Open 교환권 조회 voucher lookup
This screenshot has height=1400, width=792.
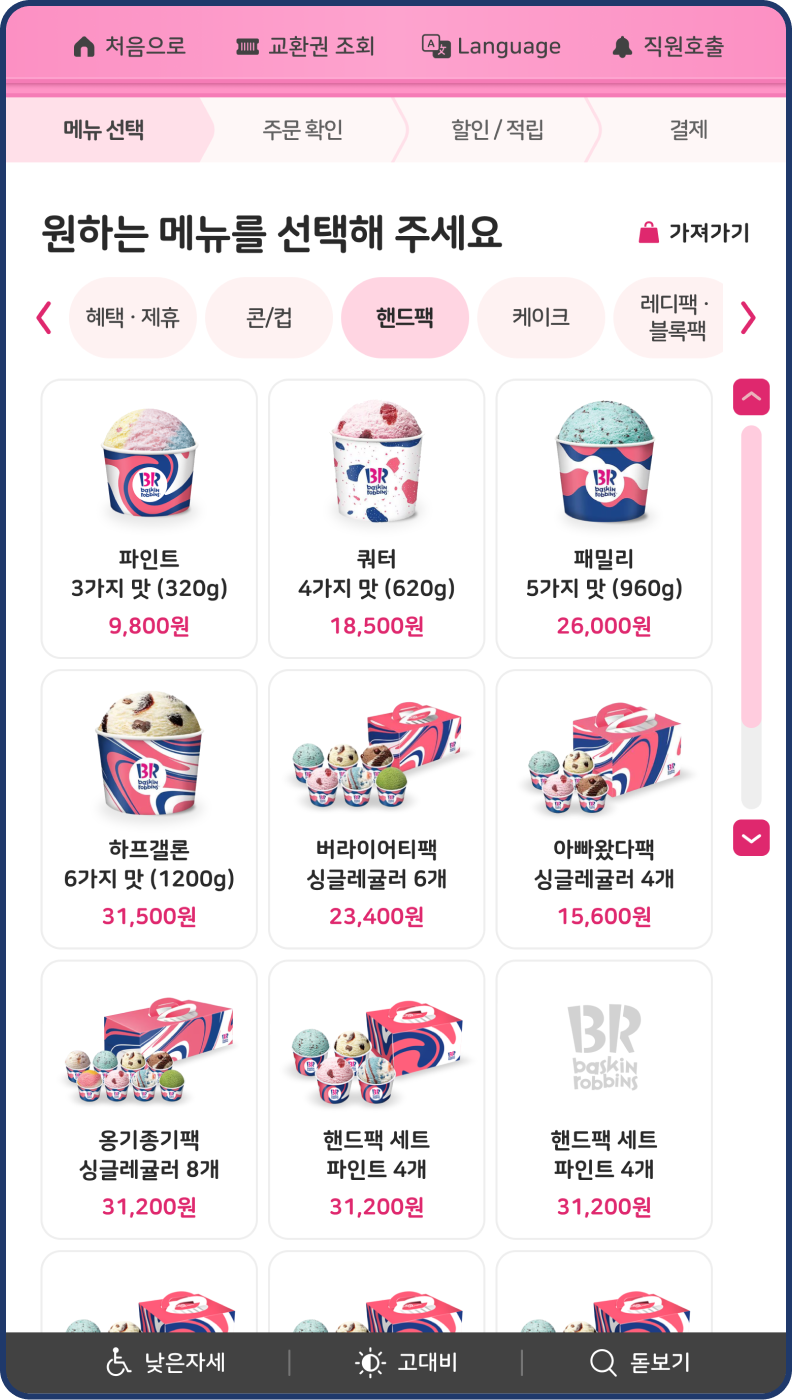pos(305,47)
